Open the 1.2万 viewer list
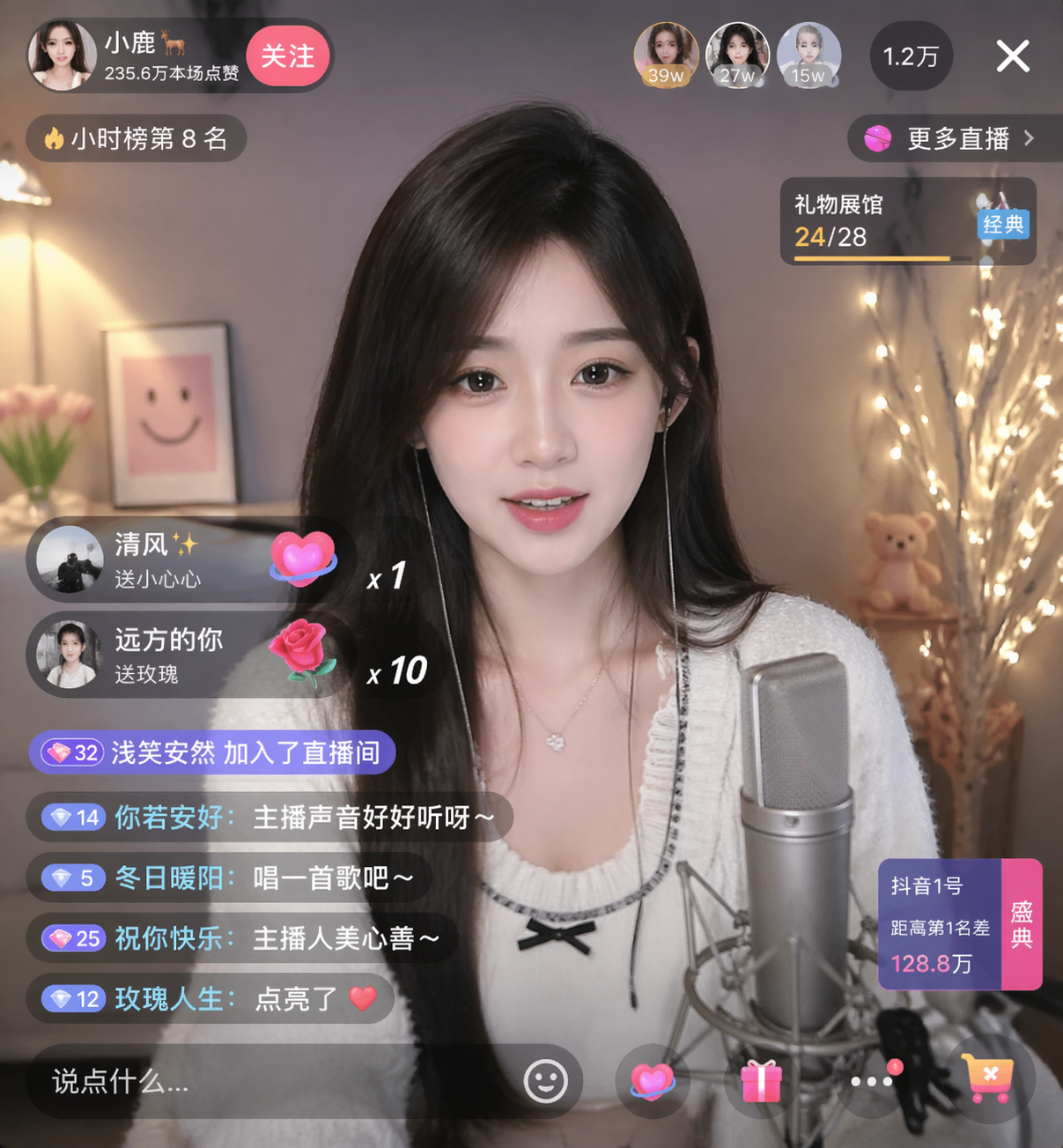 [x=911, y=56]
